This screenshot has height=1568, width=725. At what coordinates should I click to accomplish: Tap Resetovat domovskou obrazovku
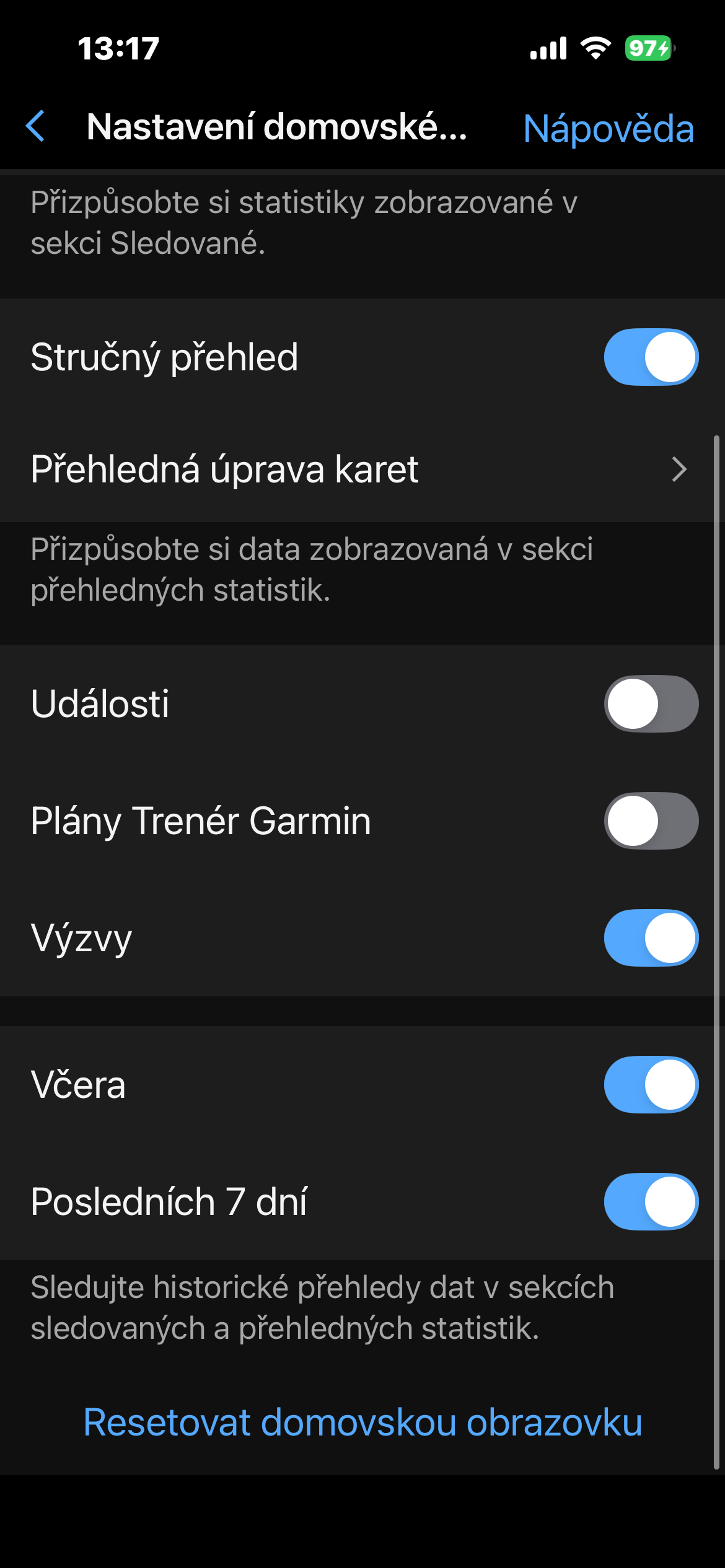click(362, 1422)
